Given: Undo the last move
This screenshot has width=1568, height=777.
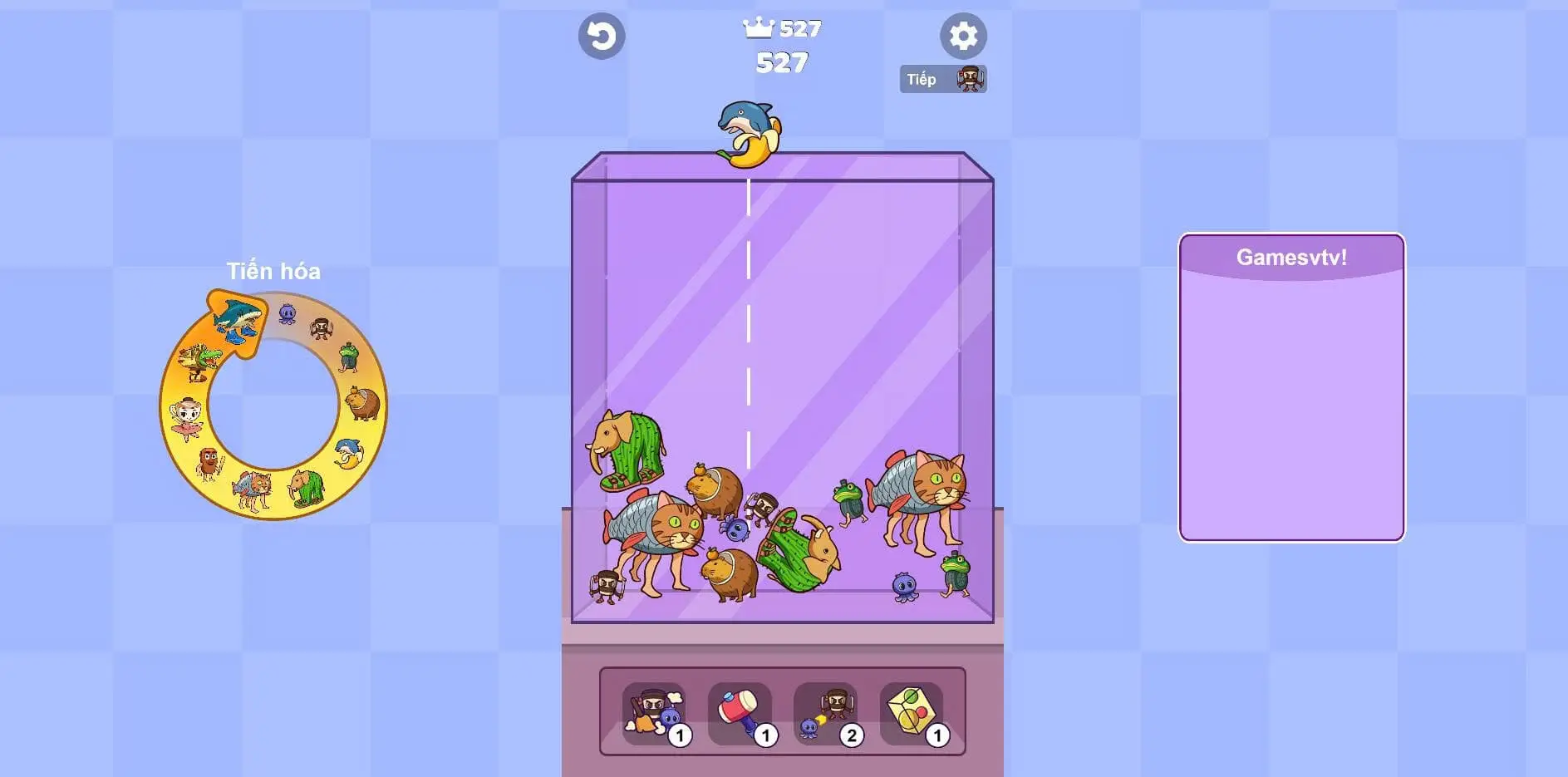Looking at the screenshot, I should coord(602,36).
